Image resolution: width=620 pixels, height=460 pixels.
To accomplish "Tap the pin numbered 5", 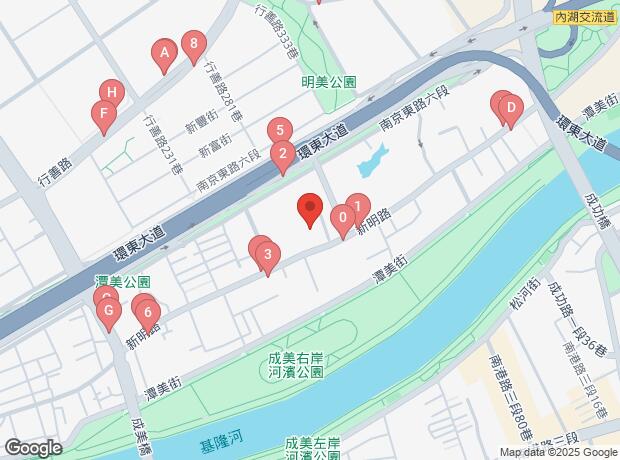I will click(280, 131).
